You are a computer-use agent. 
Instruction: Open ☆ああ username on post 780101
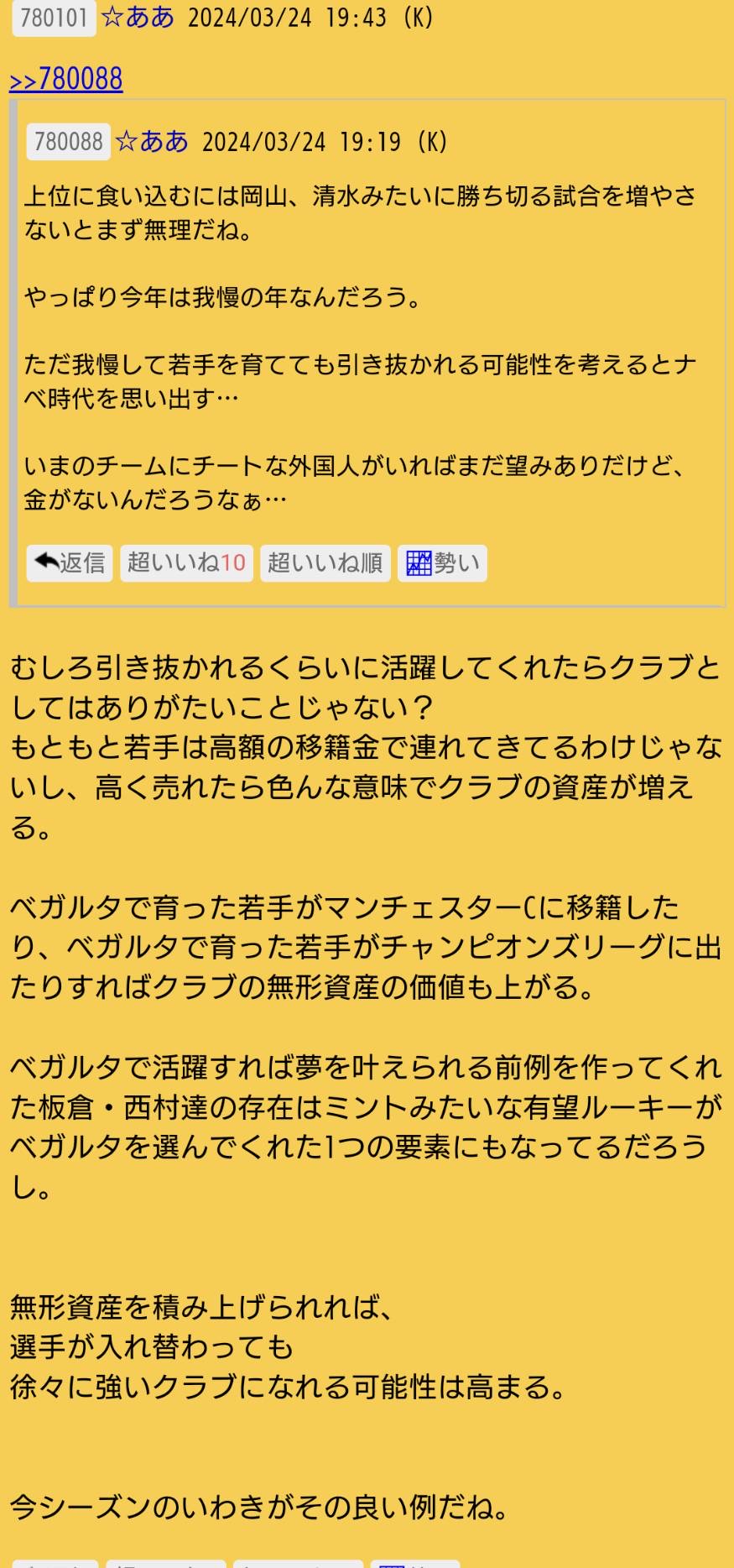coord(138,18)
